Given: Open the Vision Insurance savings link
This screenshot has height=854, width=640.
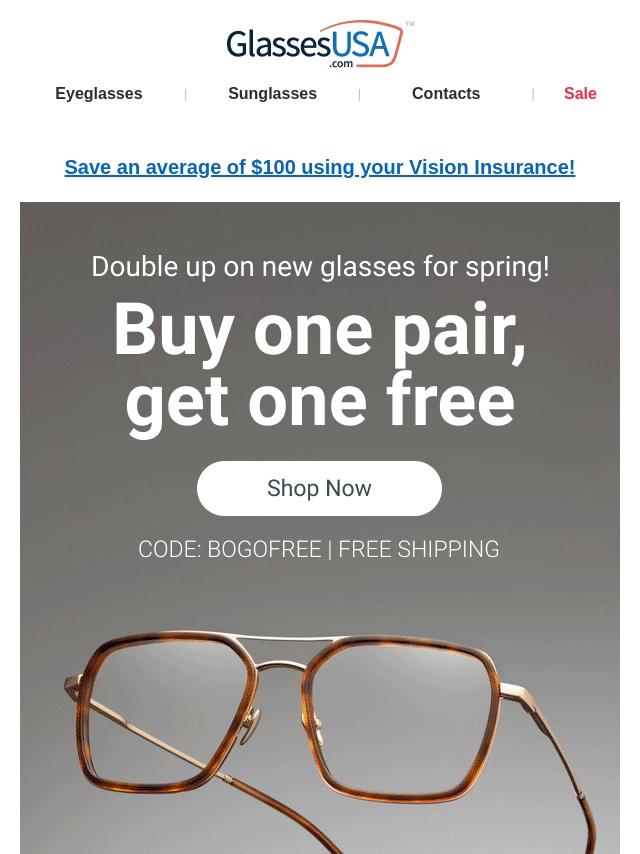Looking at the screenshot, I should pos(319,167).
